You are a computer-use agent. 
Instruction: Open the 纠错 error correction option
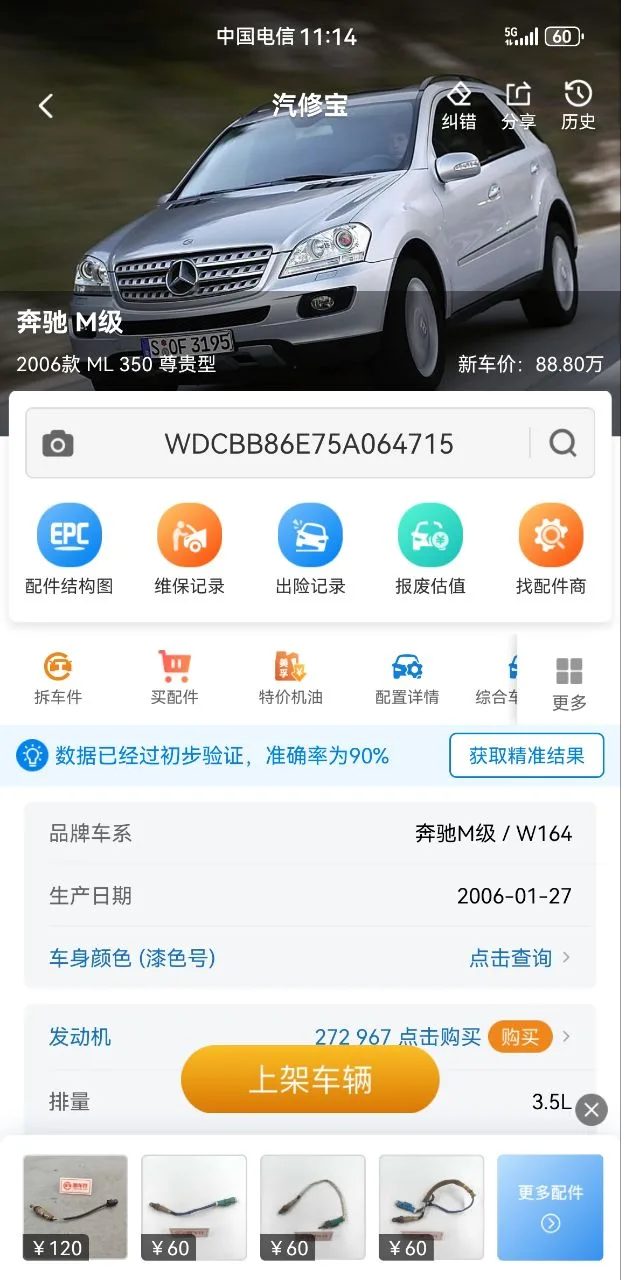(459, 106)
